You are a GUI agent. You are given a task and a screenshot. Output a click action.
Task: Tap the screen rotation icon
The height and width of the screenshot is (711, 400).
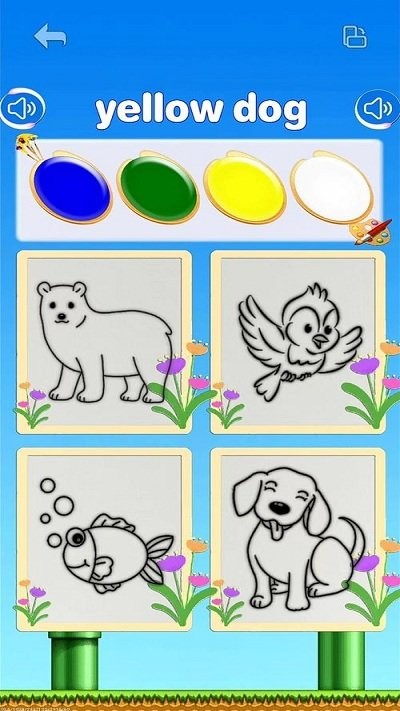(x=355, y=37)
